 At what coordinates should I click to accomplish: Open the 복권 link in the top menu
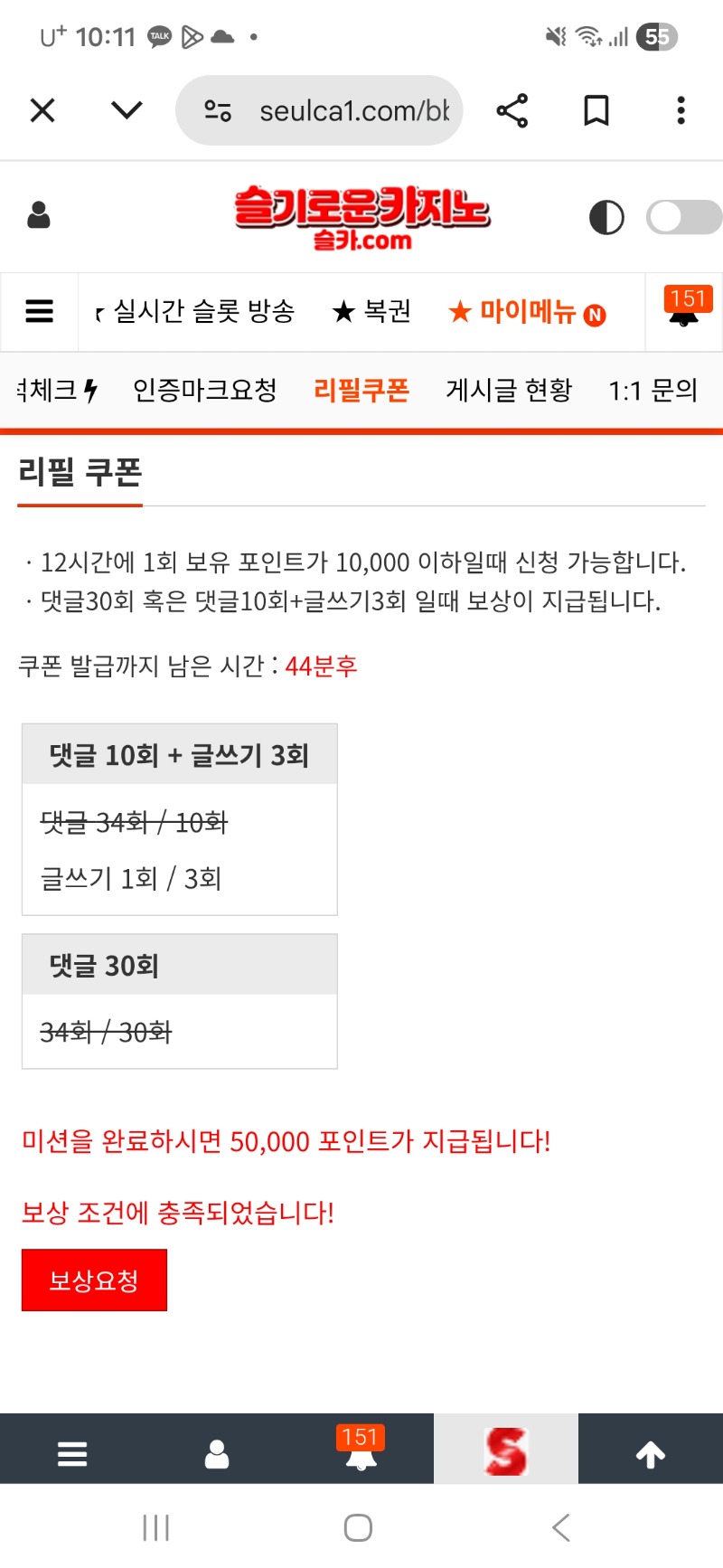pos(372,310)
